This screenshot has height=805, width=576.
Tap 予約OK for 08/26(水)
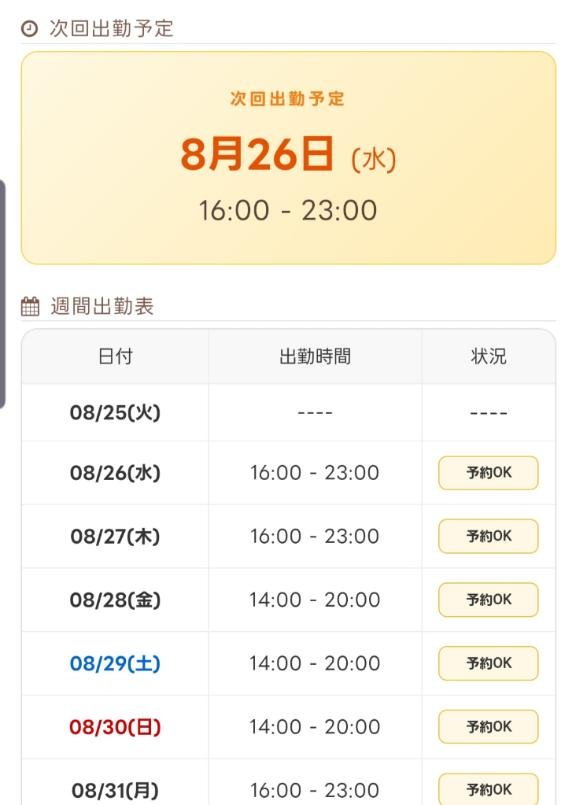(488, 472)
